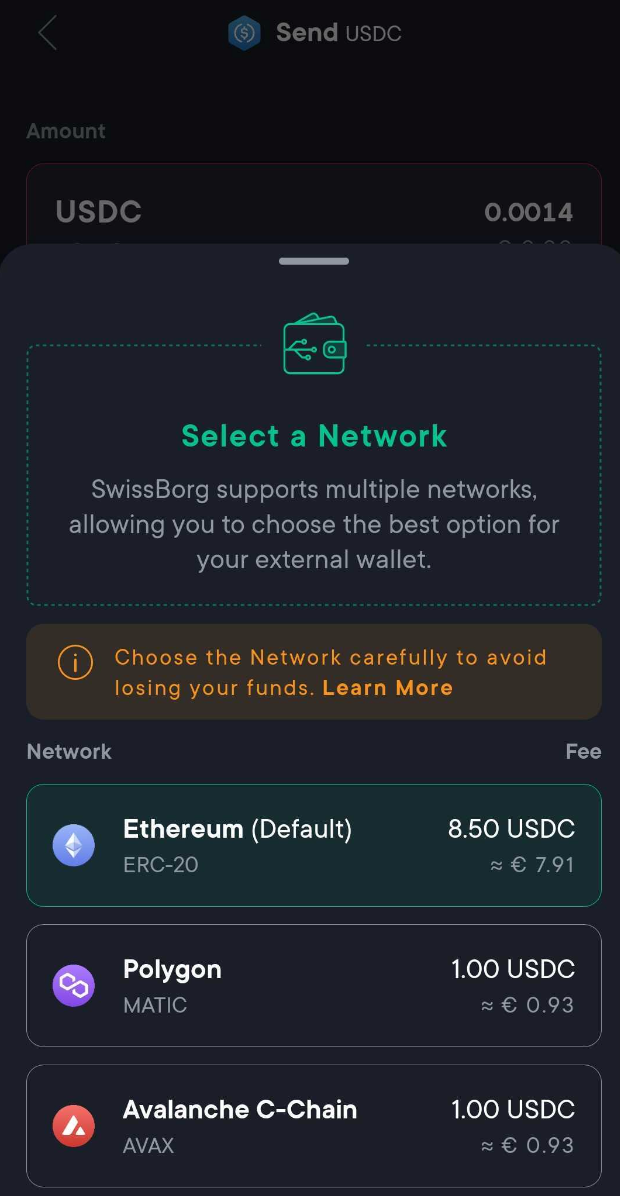Pick the Avalanche C-Chain network
The width and height of the screenshot is (620, 1196).
coord(313,1125)
